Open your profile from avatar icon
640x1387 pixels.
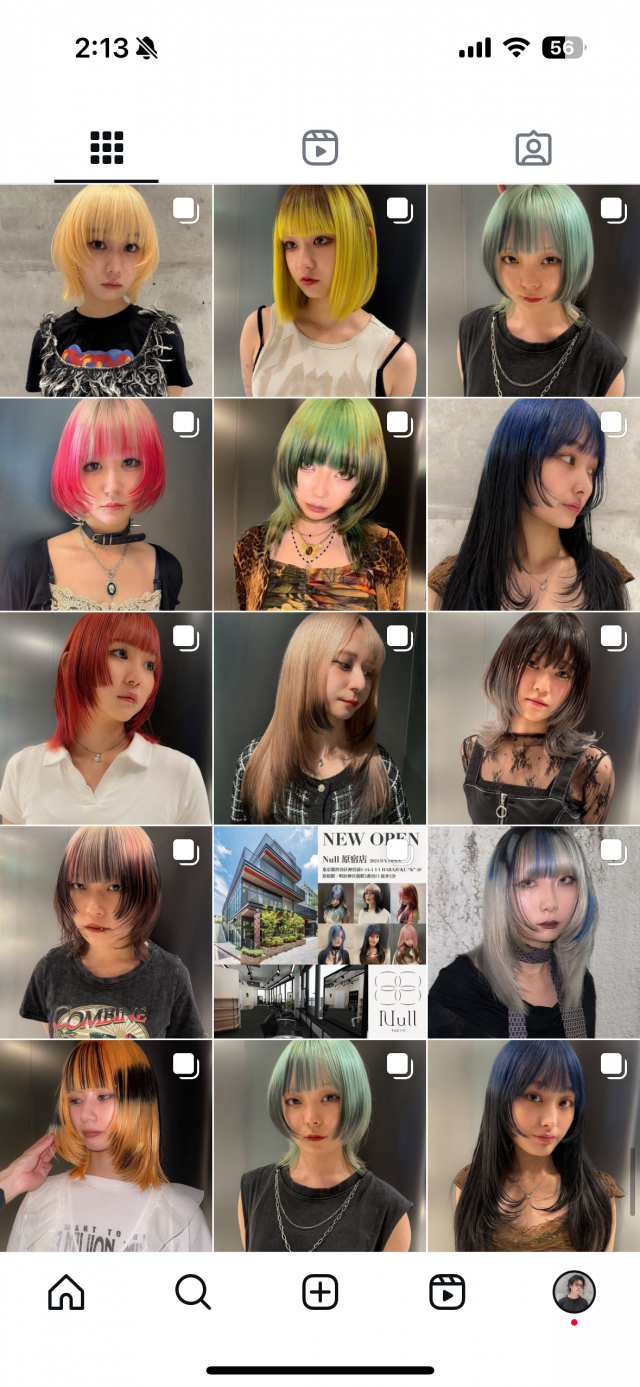[x=574, y=1293]
